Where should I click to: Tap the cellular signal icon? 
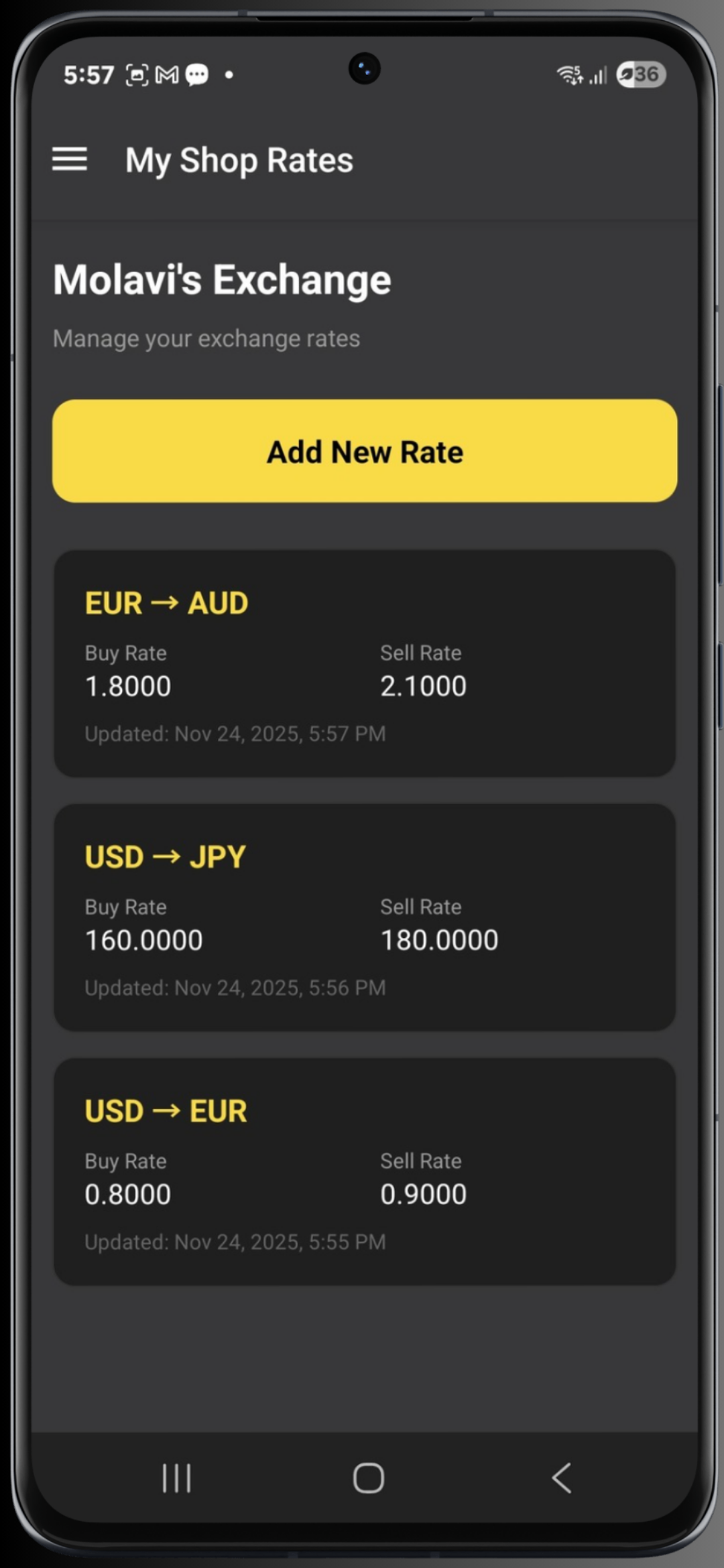(x=597, y=75)
